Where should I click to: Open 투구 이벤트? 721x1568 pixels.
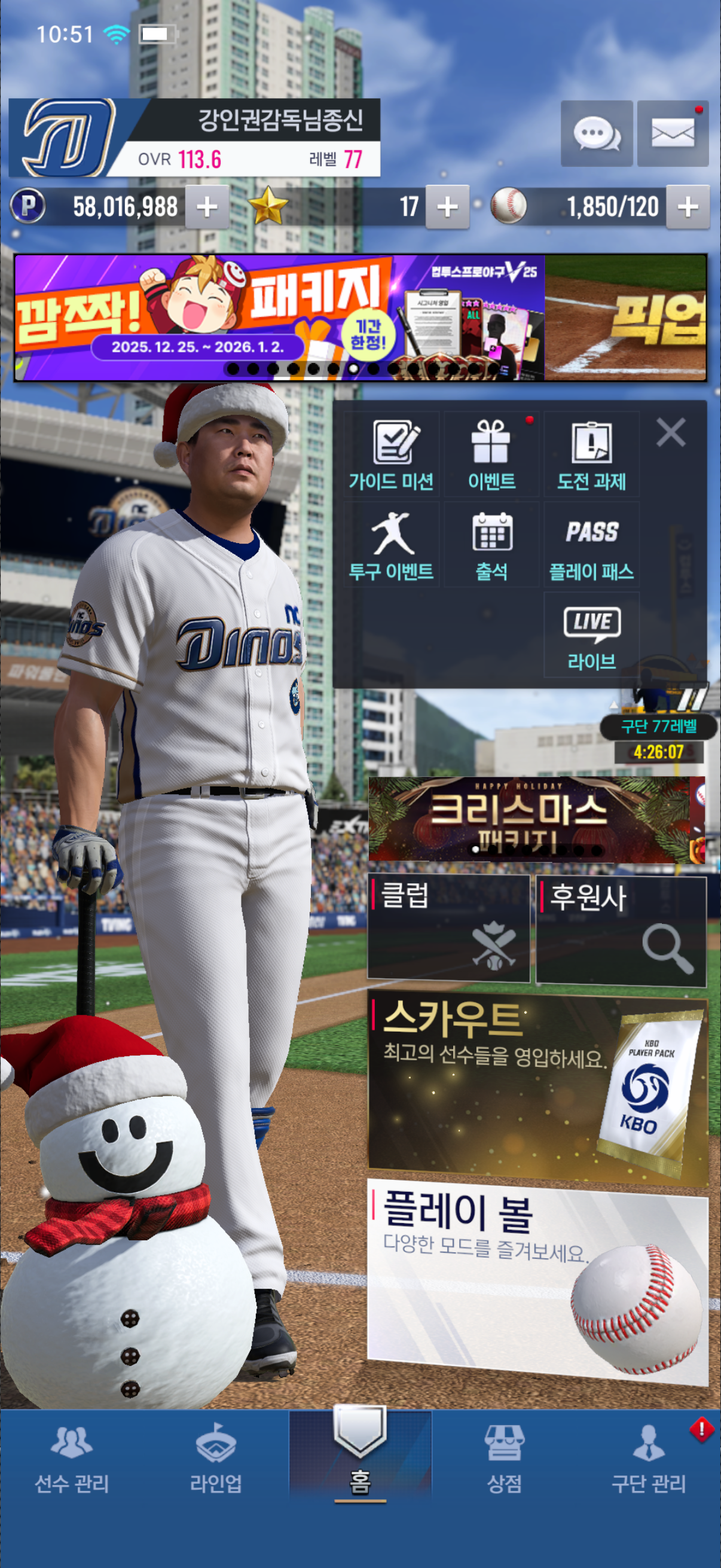click(391, 545)
